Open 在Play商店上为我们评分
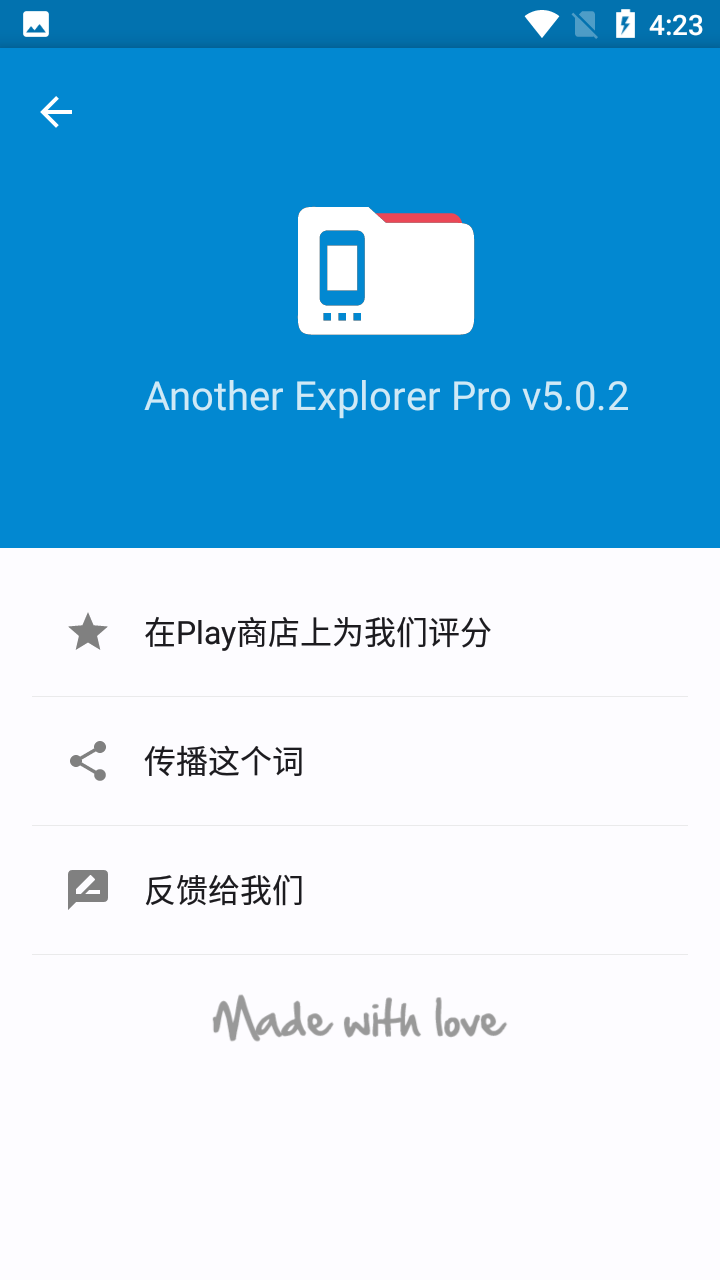This screenshot has width=720, height=1280. [x=317, y=632]
